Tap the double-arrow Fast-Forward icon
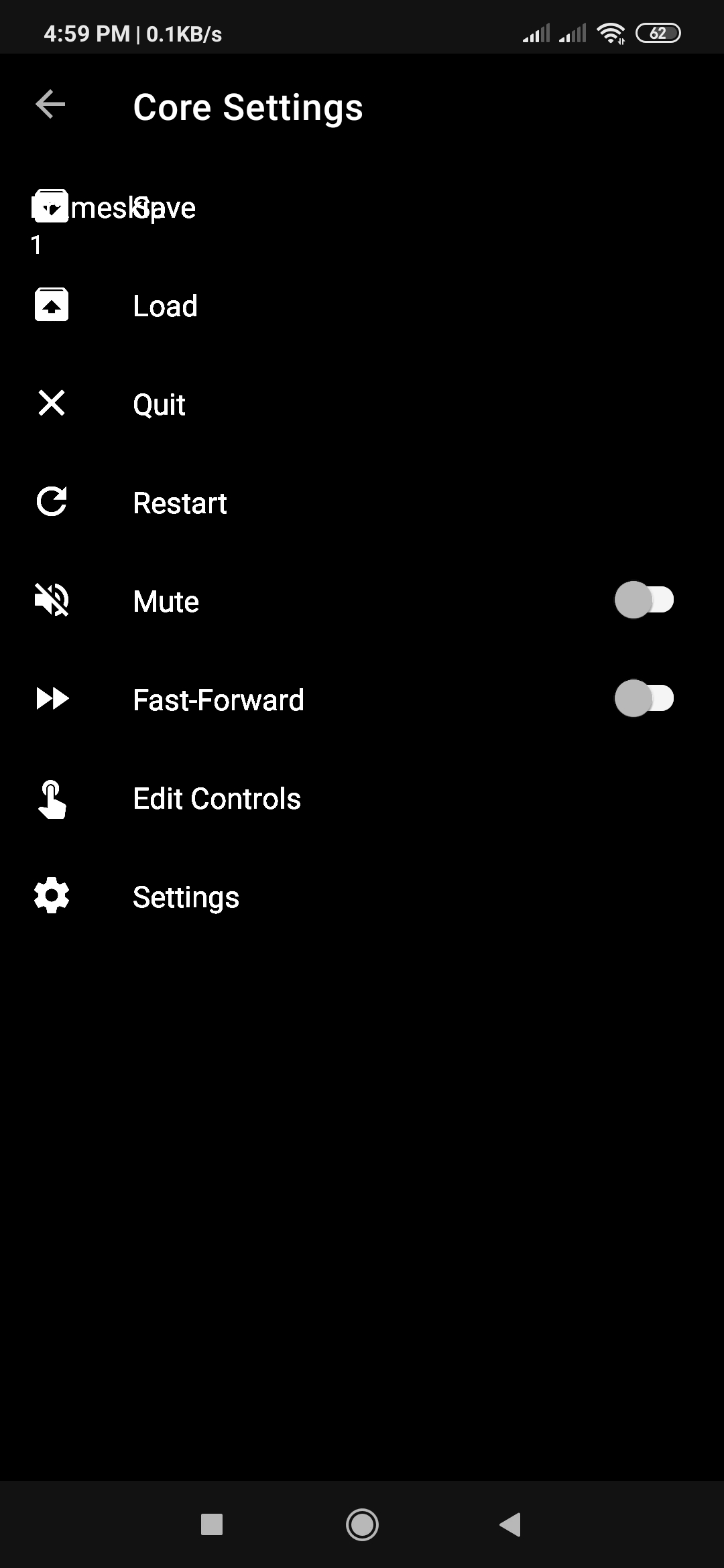Viewport: 724px width, 1568px height. point(52,699)
